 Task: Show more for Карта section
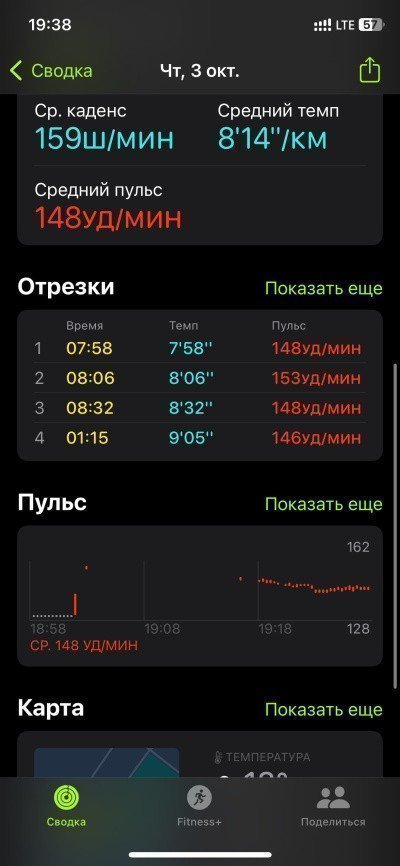coord(323,710)
